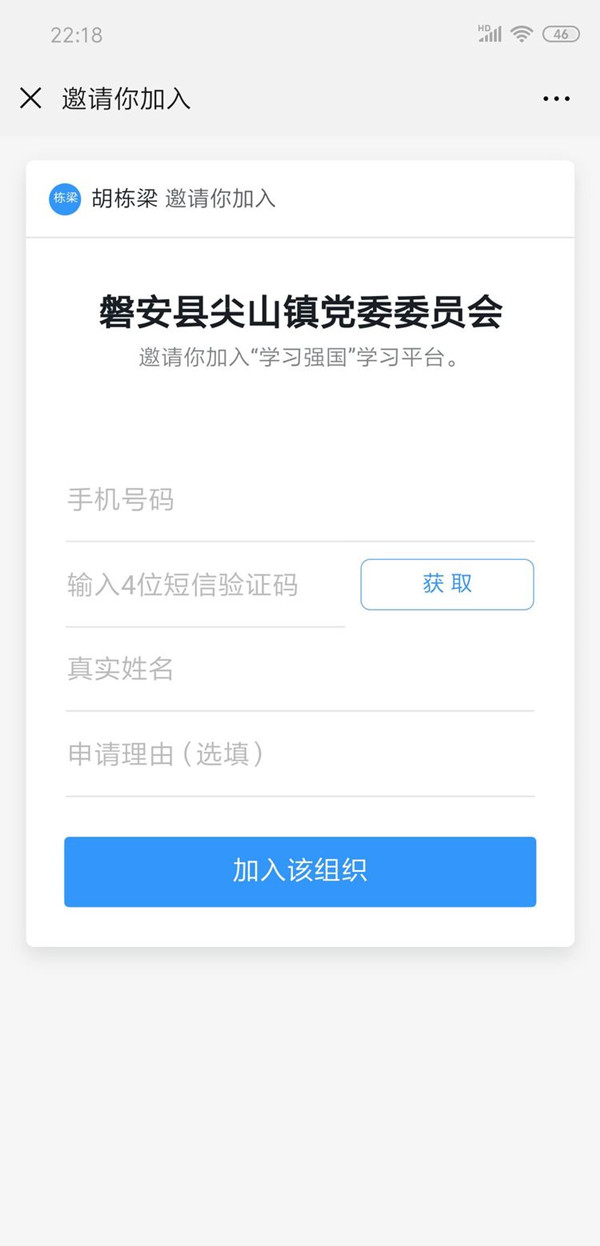The image size is (600, 1246).
Task: Focus the 手机号码 phone number field
Action: [x=299, y=500]
